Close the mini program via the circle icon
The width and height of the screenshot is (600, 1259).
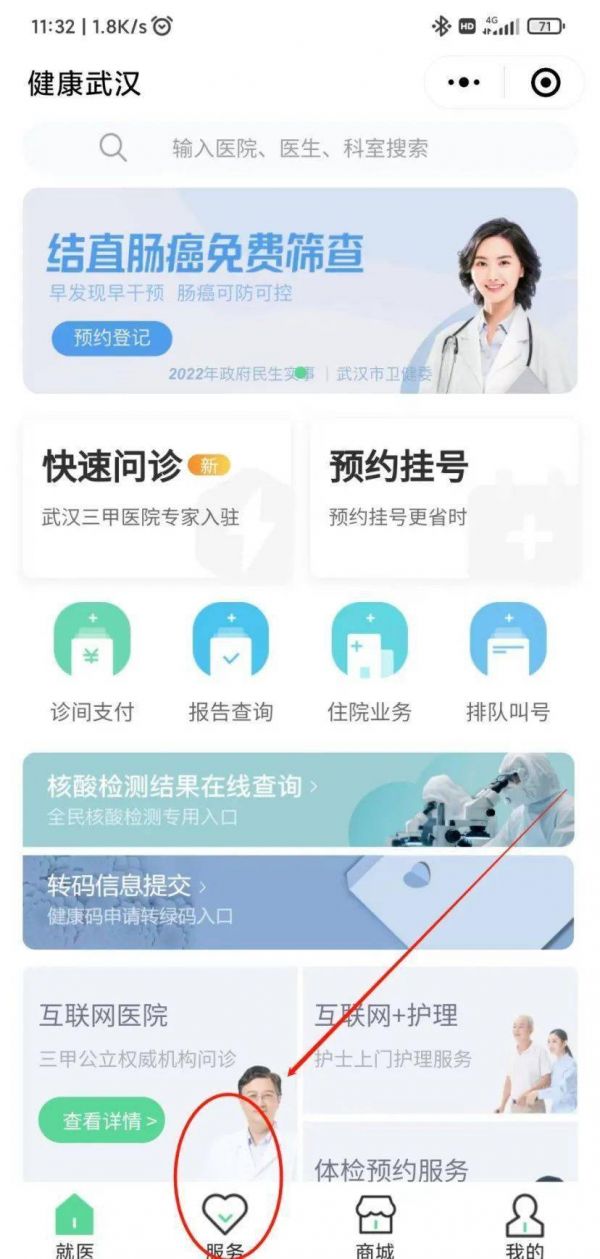pos(545,83)
